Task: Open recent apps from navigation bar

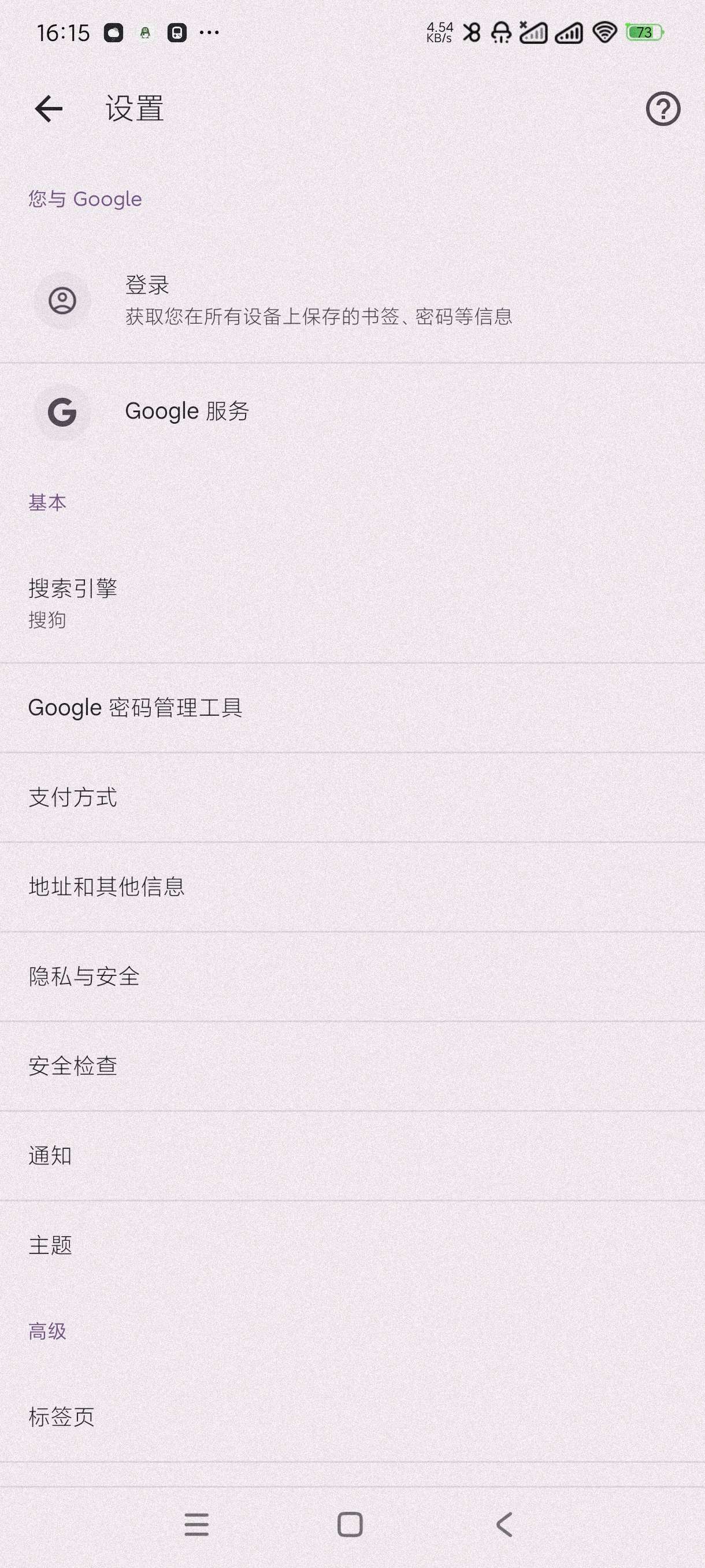Action: click(x=196, y=1525)
